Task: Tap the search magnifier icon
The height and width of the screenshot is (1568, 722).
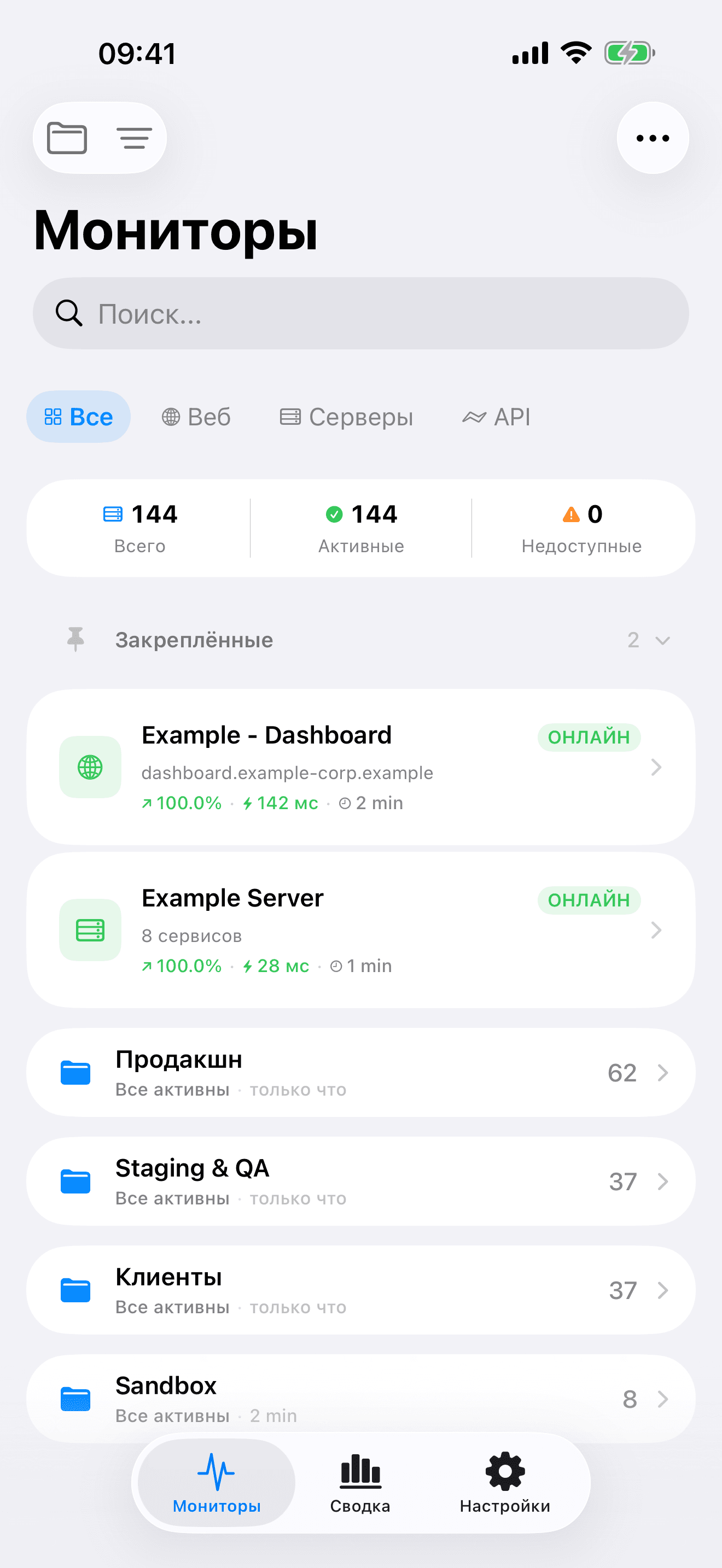Action: point(68,313)
